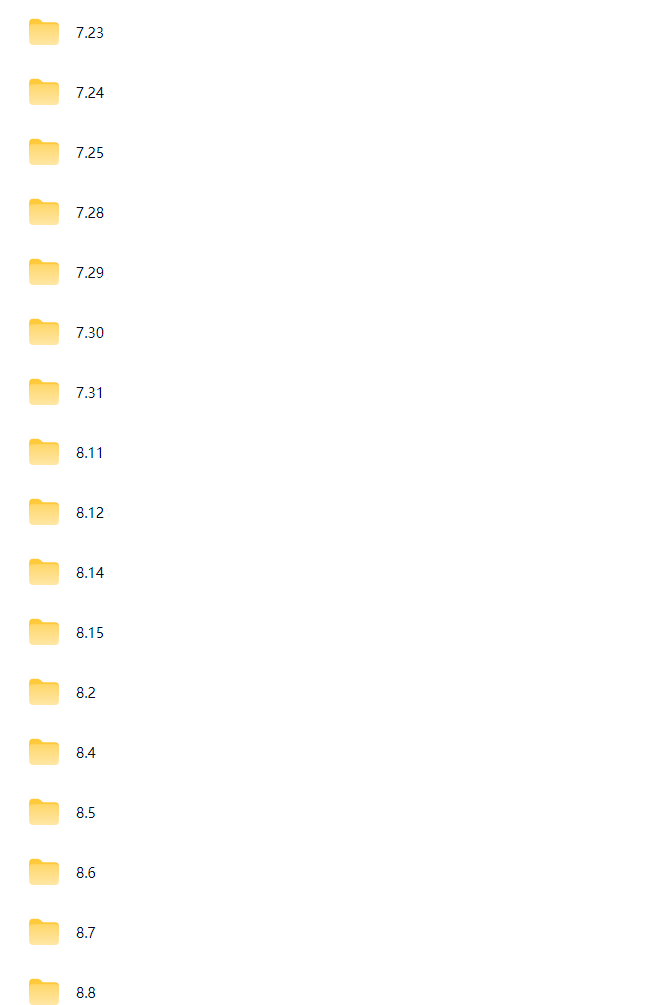Screen dimensions: 653x1005
Task: Open the 7.24 folder
Action: click(x=89, y=93)
